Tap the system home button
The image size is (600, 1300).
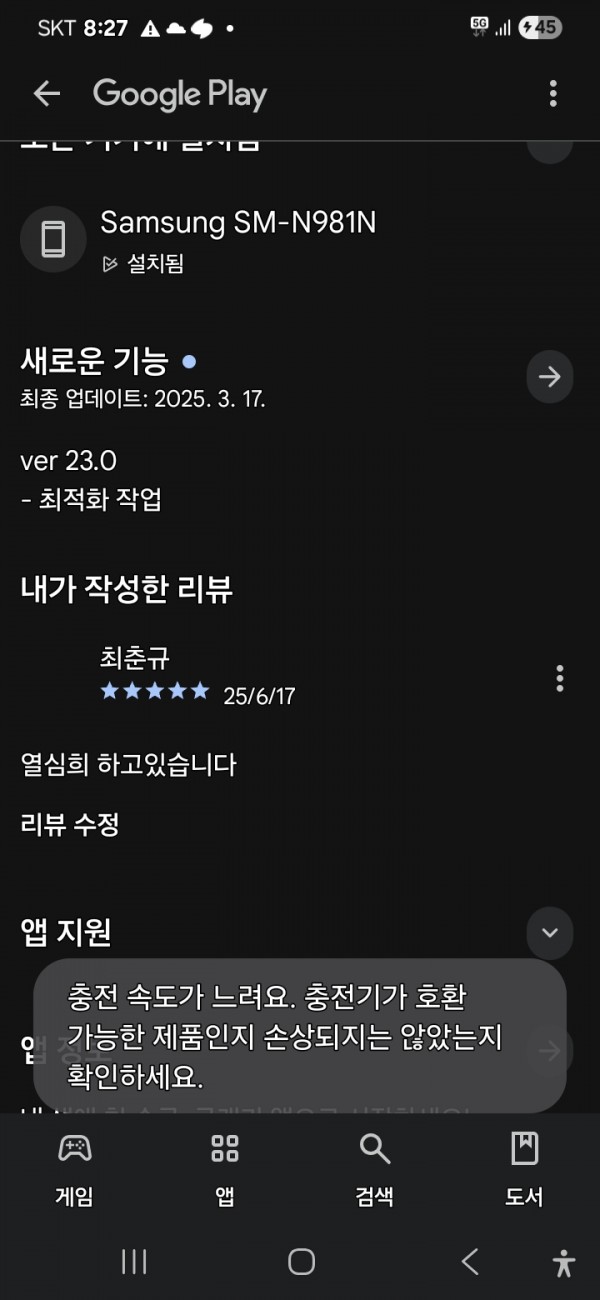[x=301, y=1261]
